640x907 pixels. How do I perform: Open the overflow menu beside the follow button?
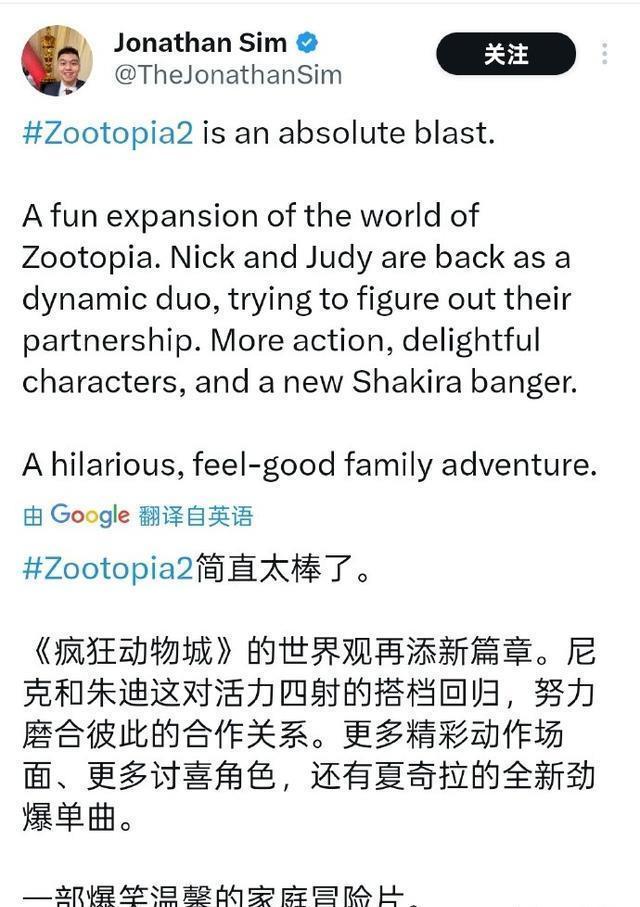point(604,54)
